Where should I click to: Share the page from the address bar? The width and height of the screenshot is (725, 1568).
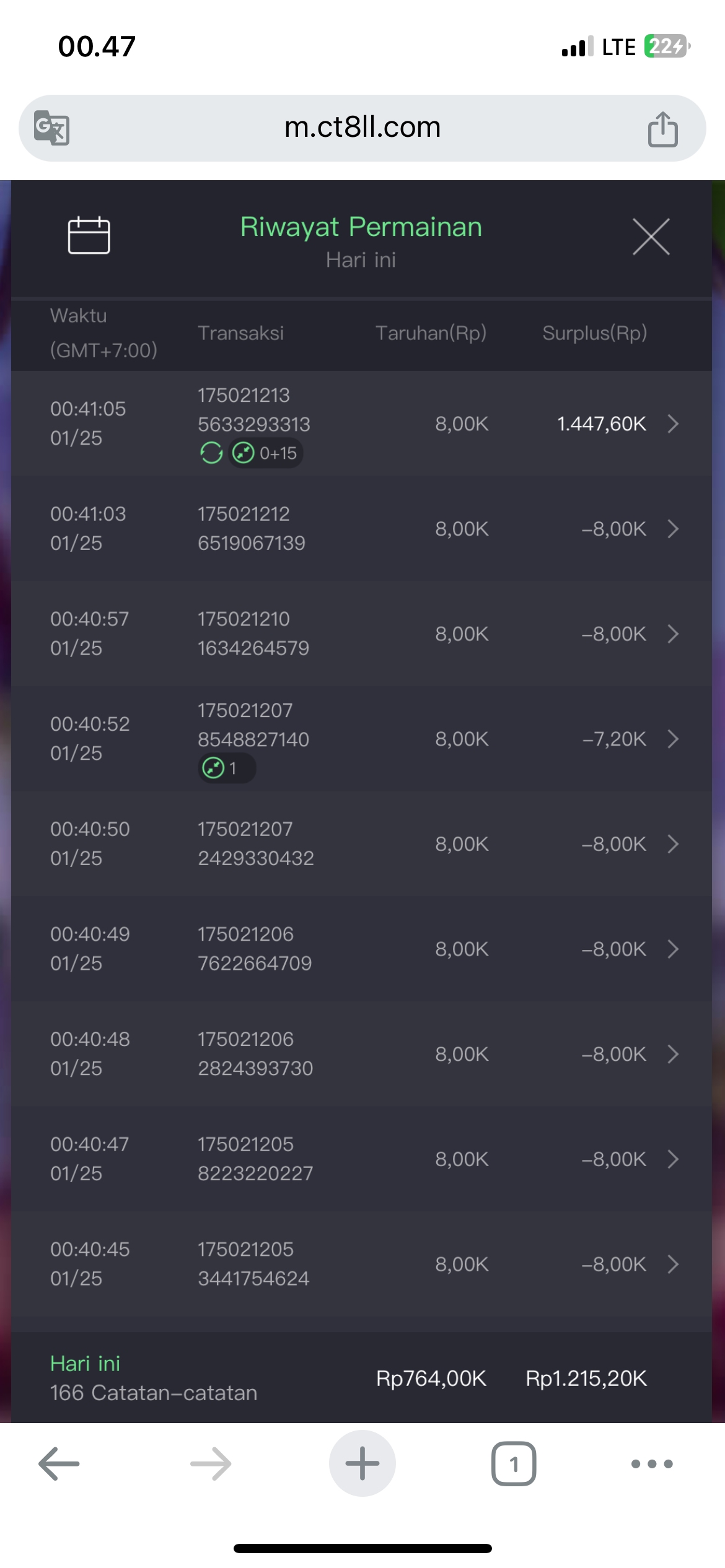[662, 129]
